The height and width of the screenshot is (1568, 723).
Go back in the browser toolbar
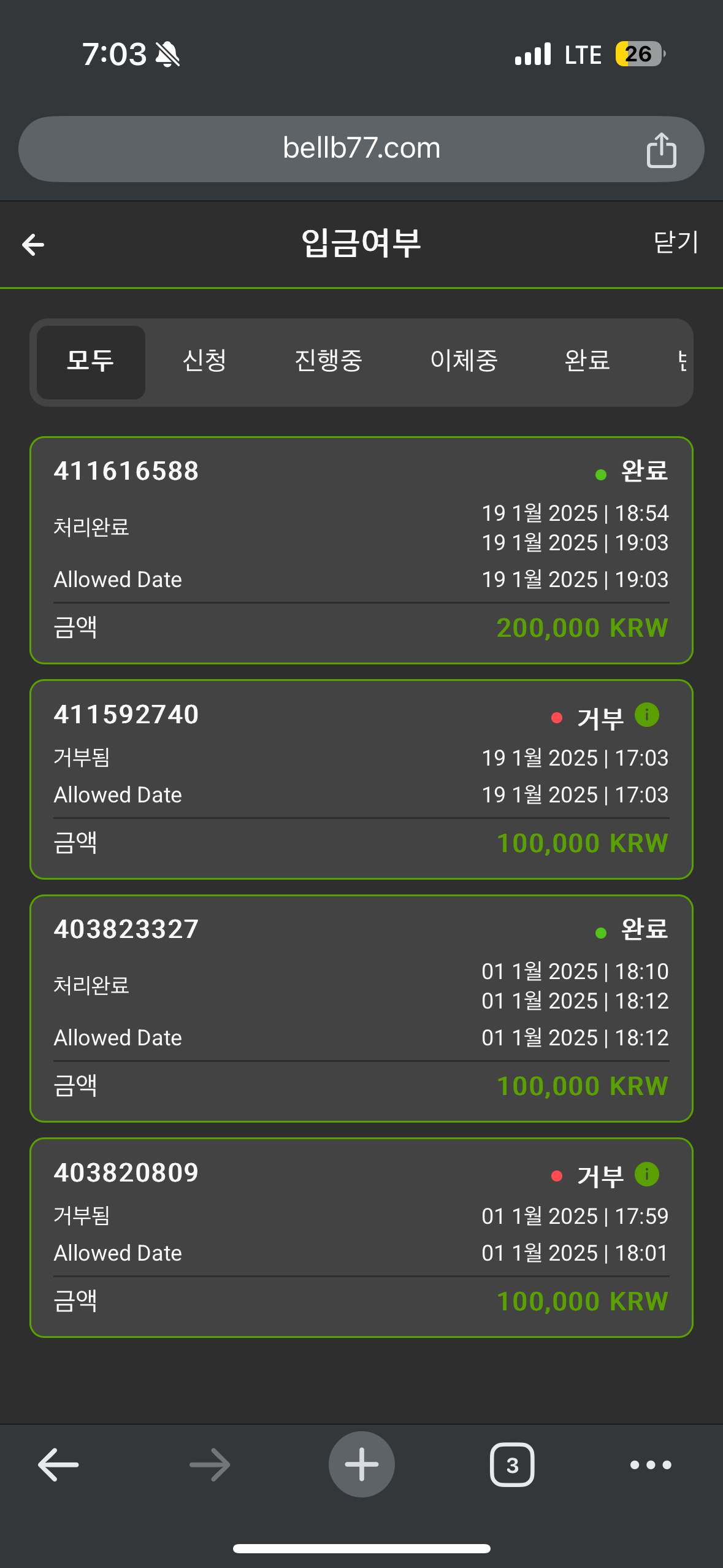coord(58,1464)
